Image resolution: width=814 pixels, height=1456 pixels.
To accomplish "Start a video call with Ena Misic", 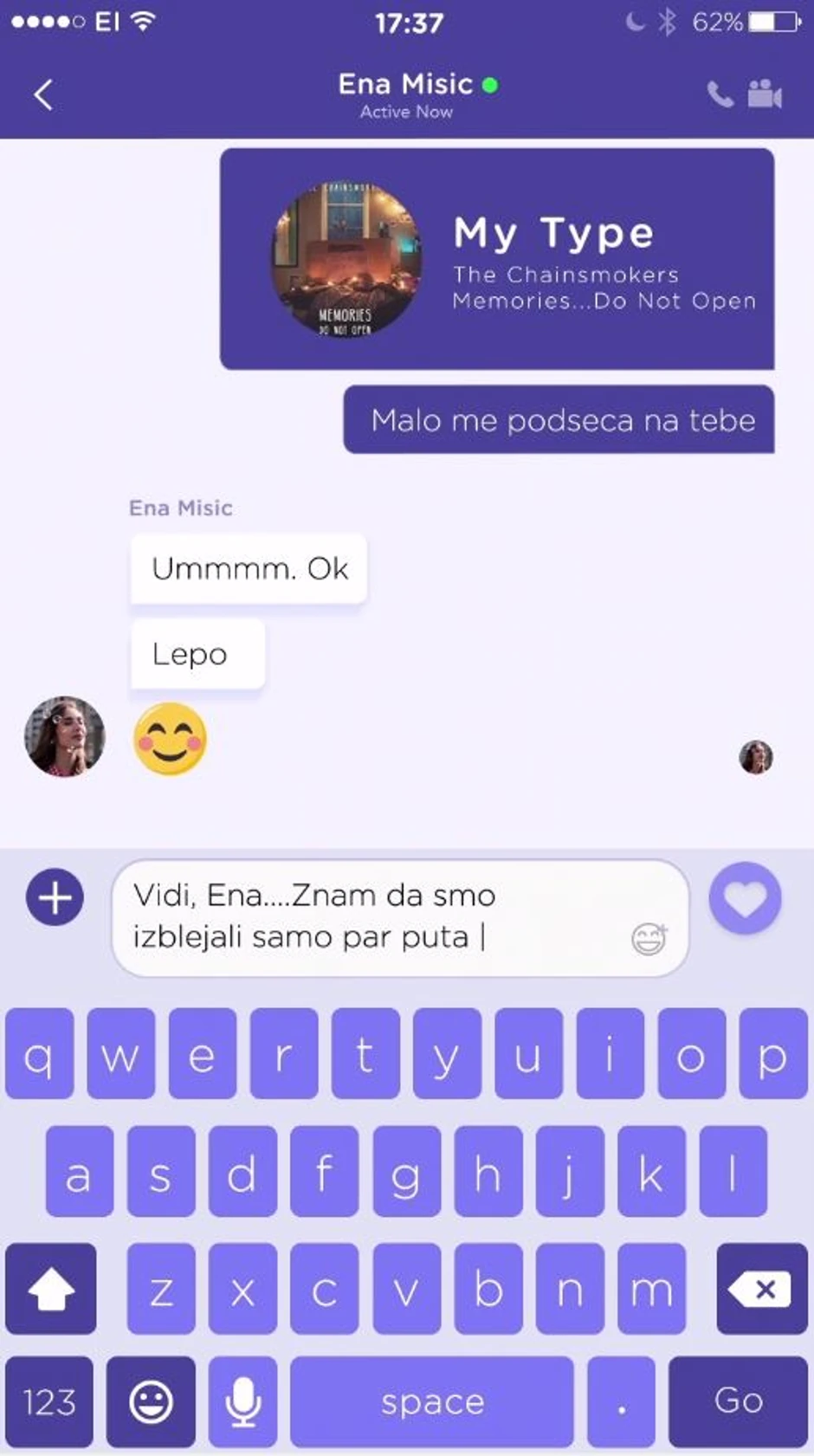I will (x=765, y=94).
